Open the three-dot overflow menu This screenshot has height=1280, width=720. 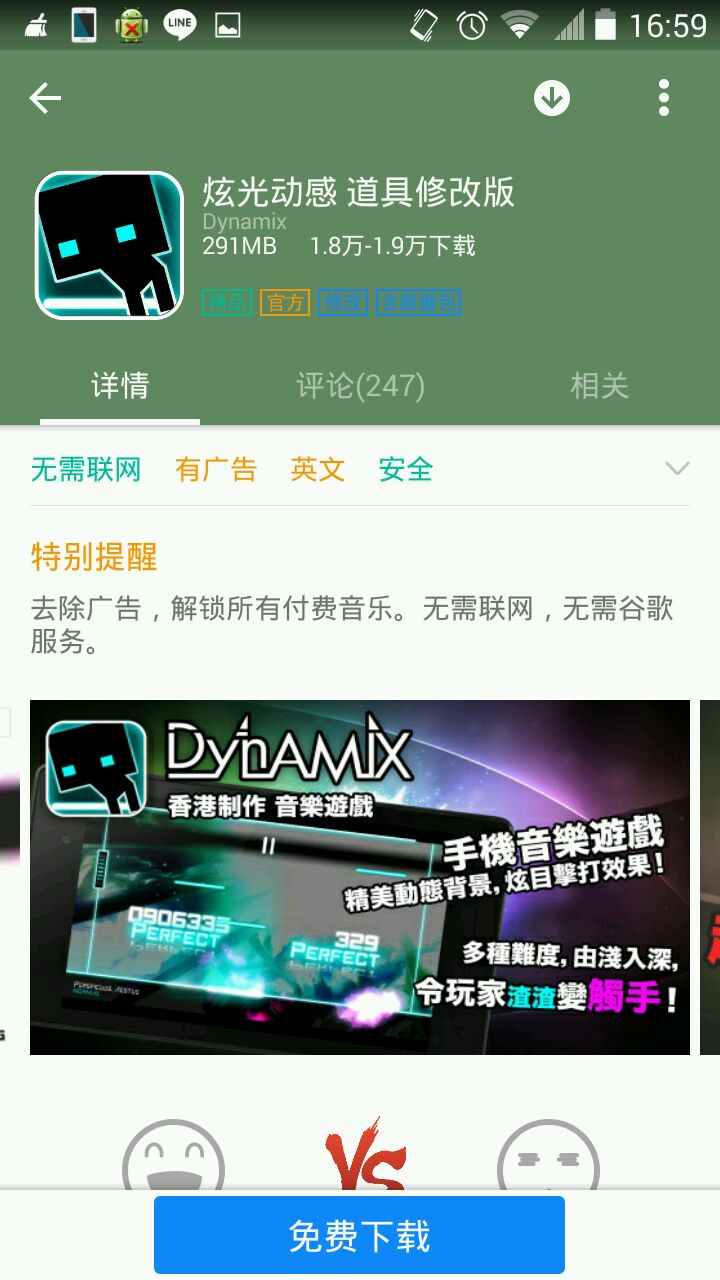664,98
